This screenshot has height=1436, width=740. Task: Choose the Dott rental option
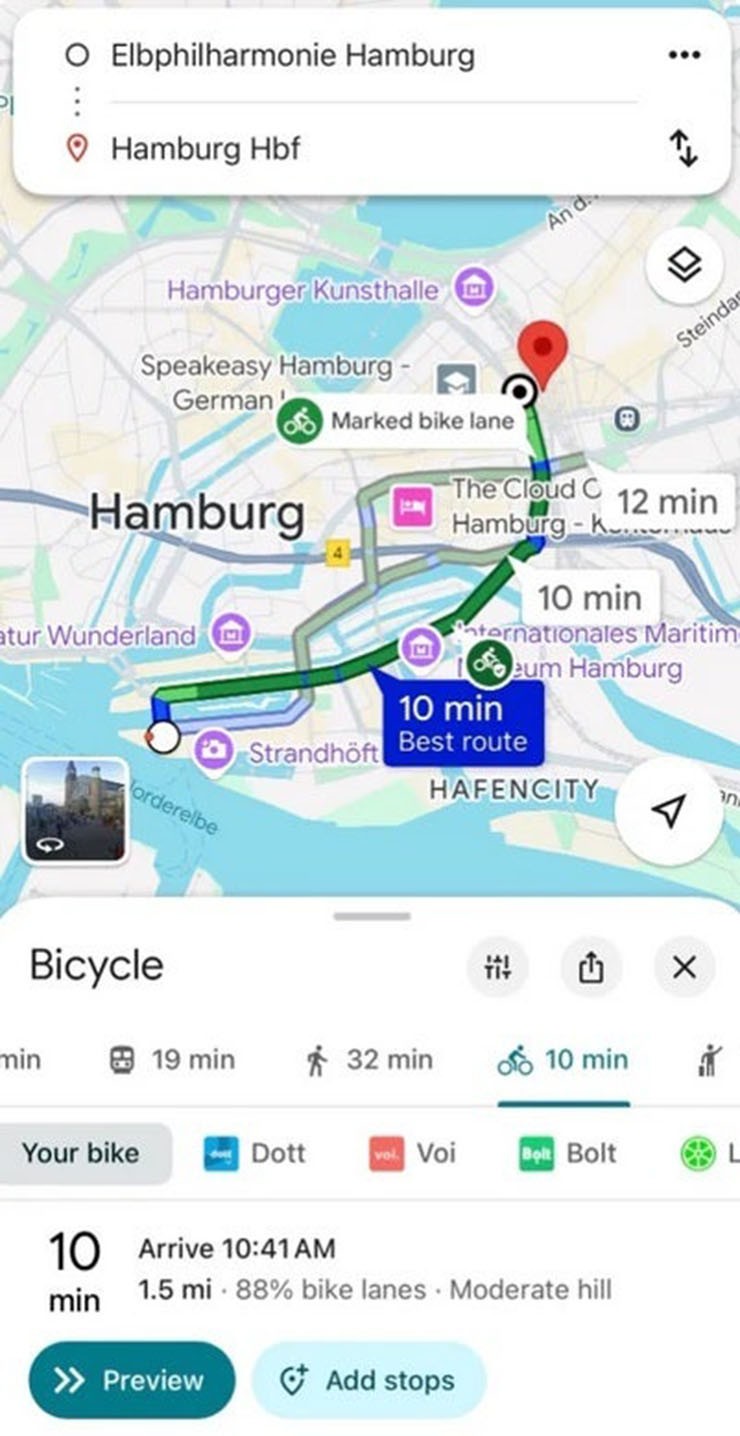pyautogui.click(x=255, y=1153)
